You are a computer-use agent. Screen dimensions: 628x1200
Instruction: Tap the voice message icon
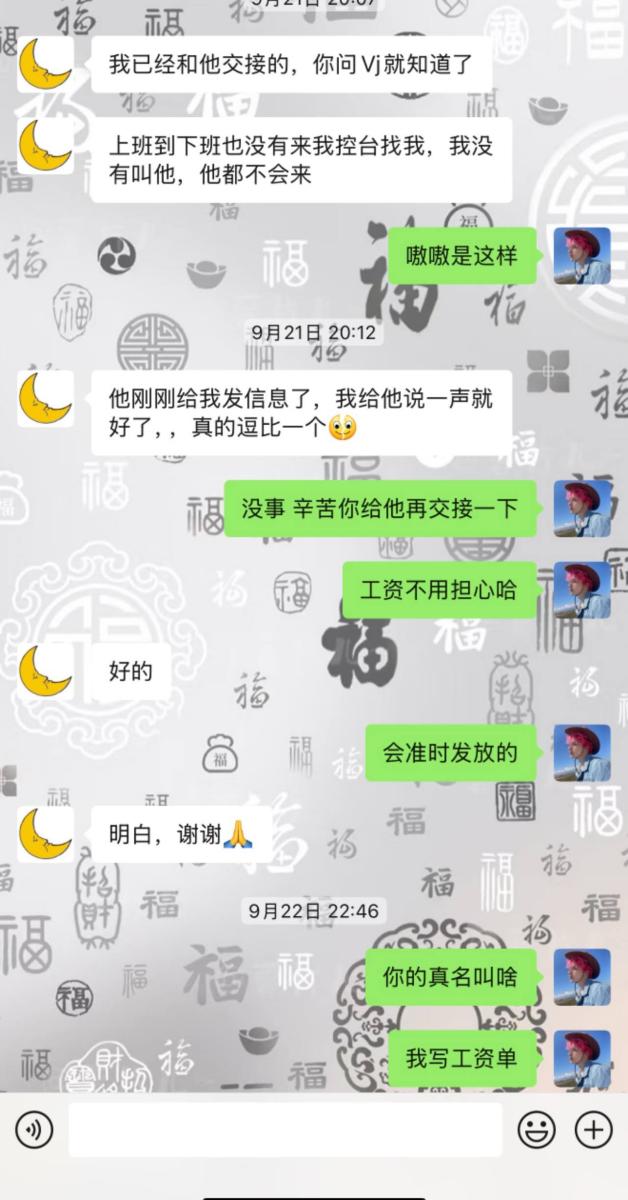point(34,1130)
